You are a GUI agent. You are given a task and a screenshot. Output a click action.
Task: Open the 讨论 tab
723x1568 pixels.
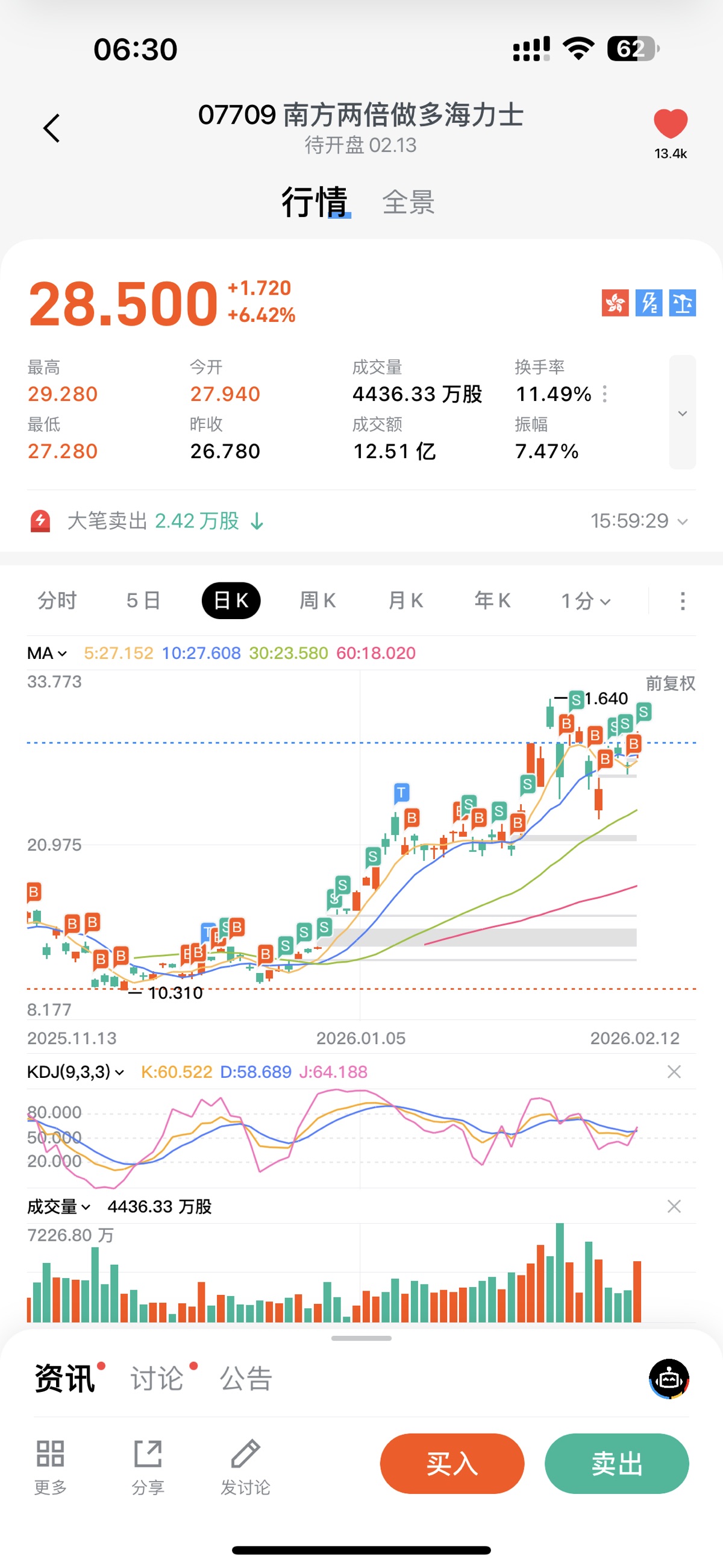(157, 1378)
